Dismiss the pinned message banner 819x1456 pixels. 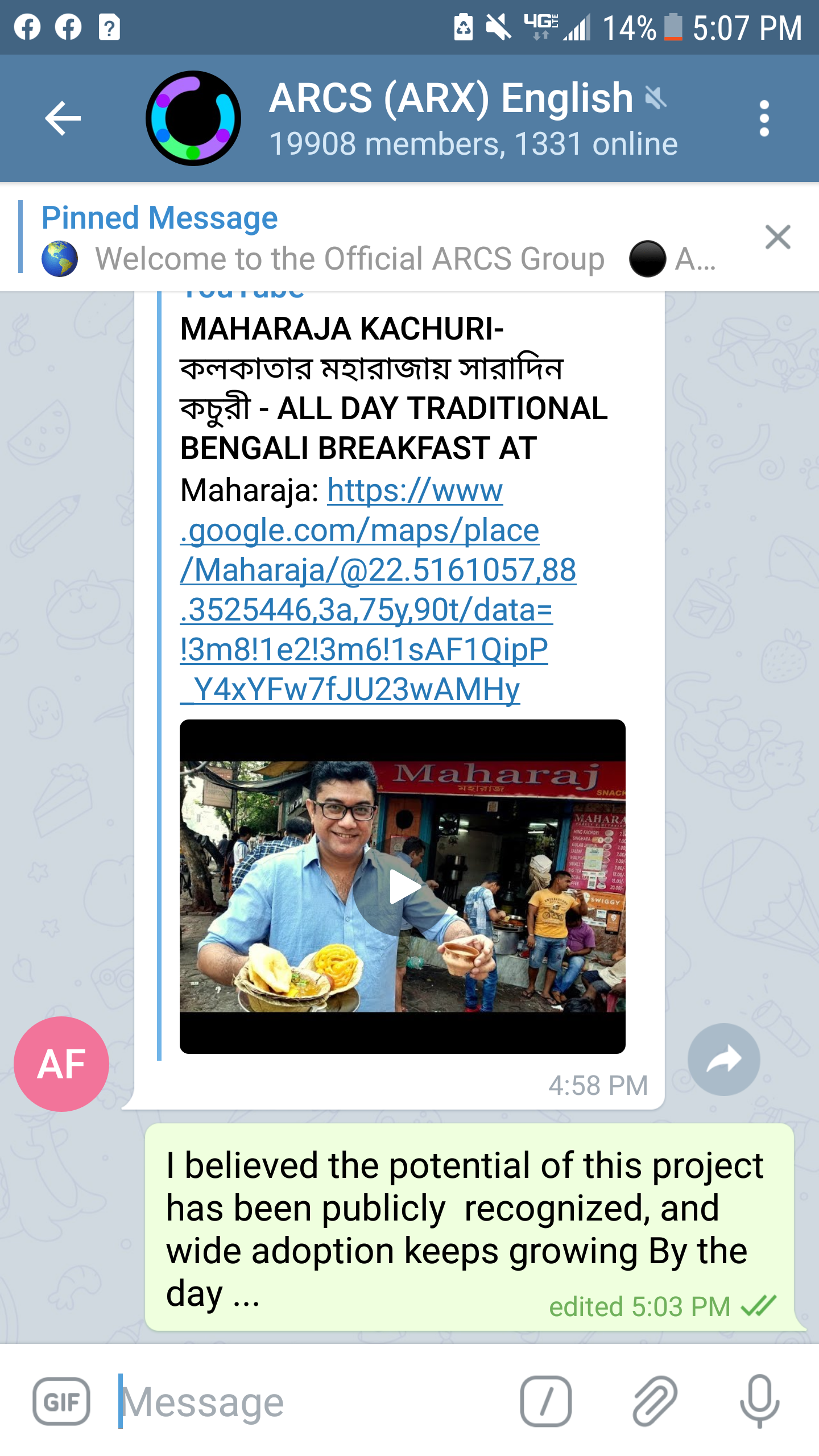point(777,237)
